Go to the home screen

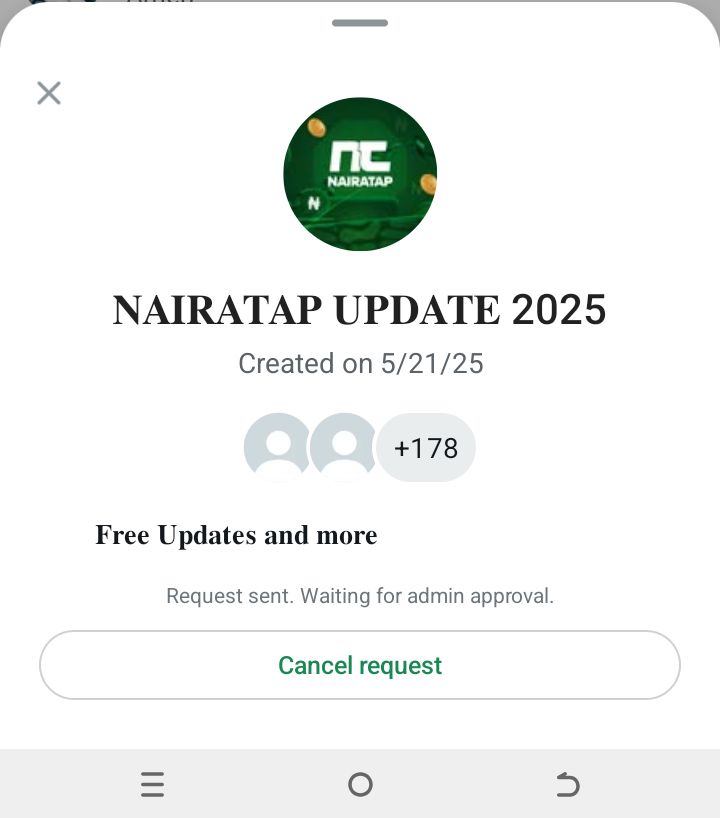(x=360, y=785)
